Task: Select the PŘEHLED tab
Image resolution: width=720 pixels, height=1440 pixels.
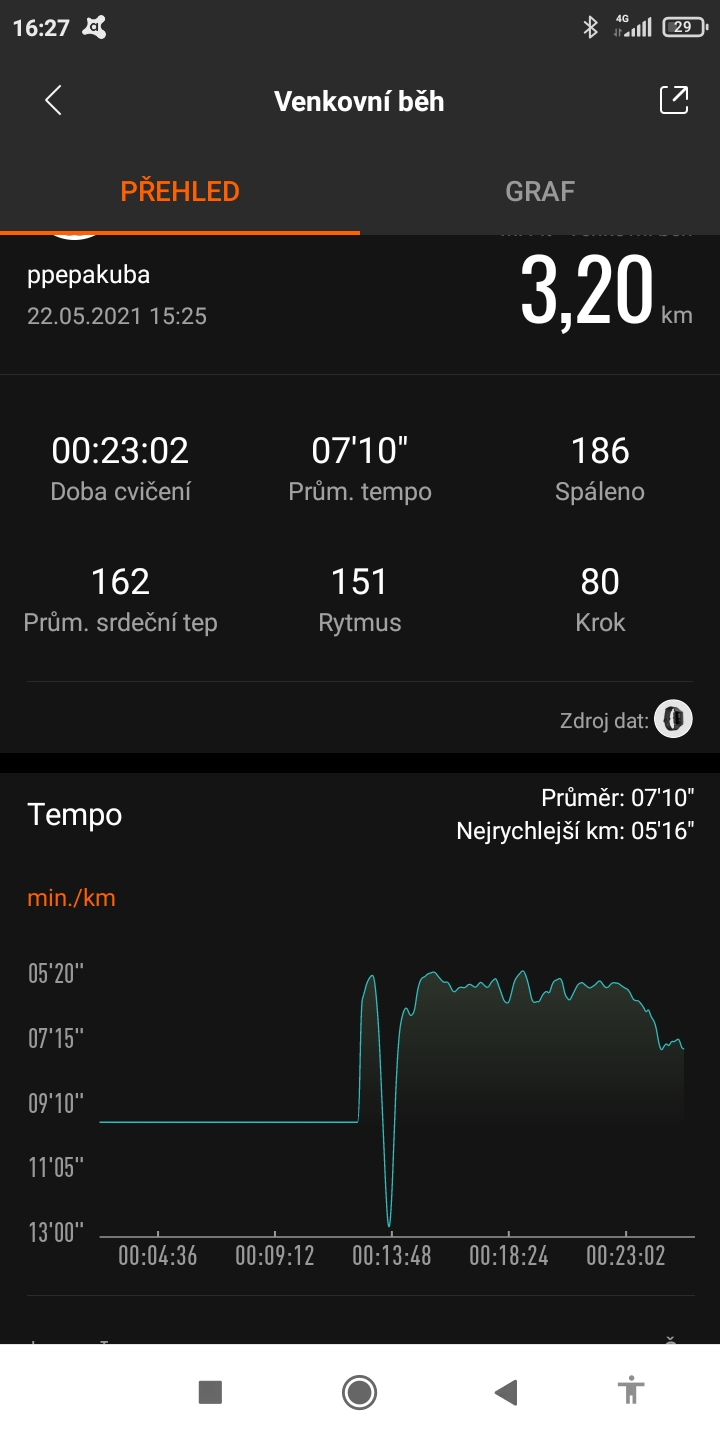Action: coord(180,191)
